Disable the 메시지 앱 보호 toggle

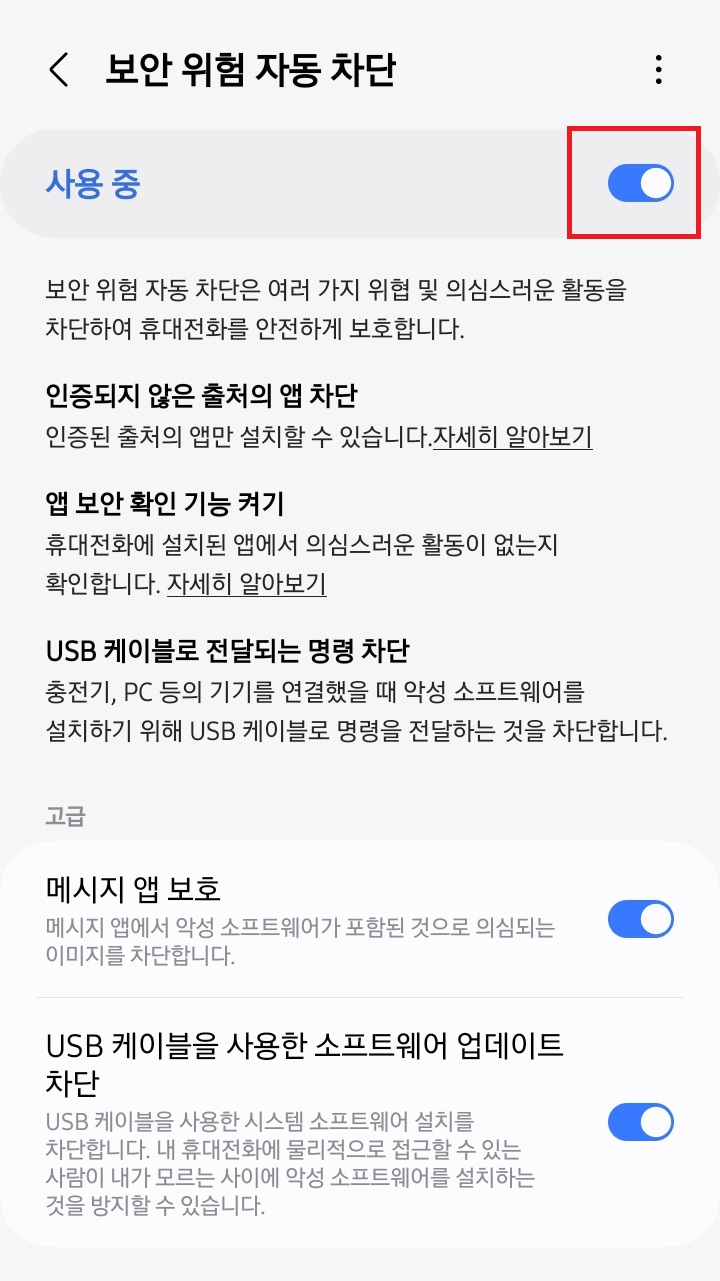[x=641, y=919]
